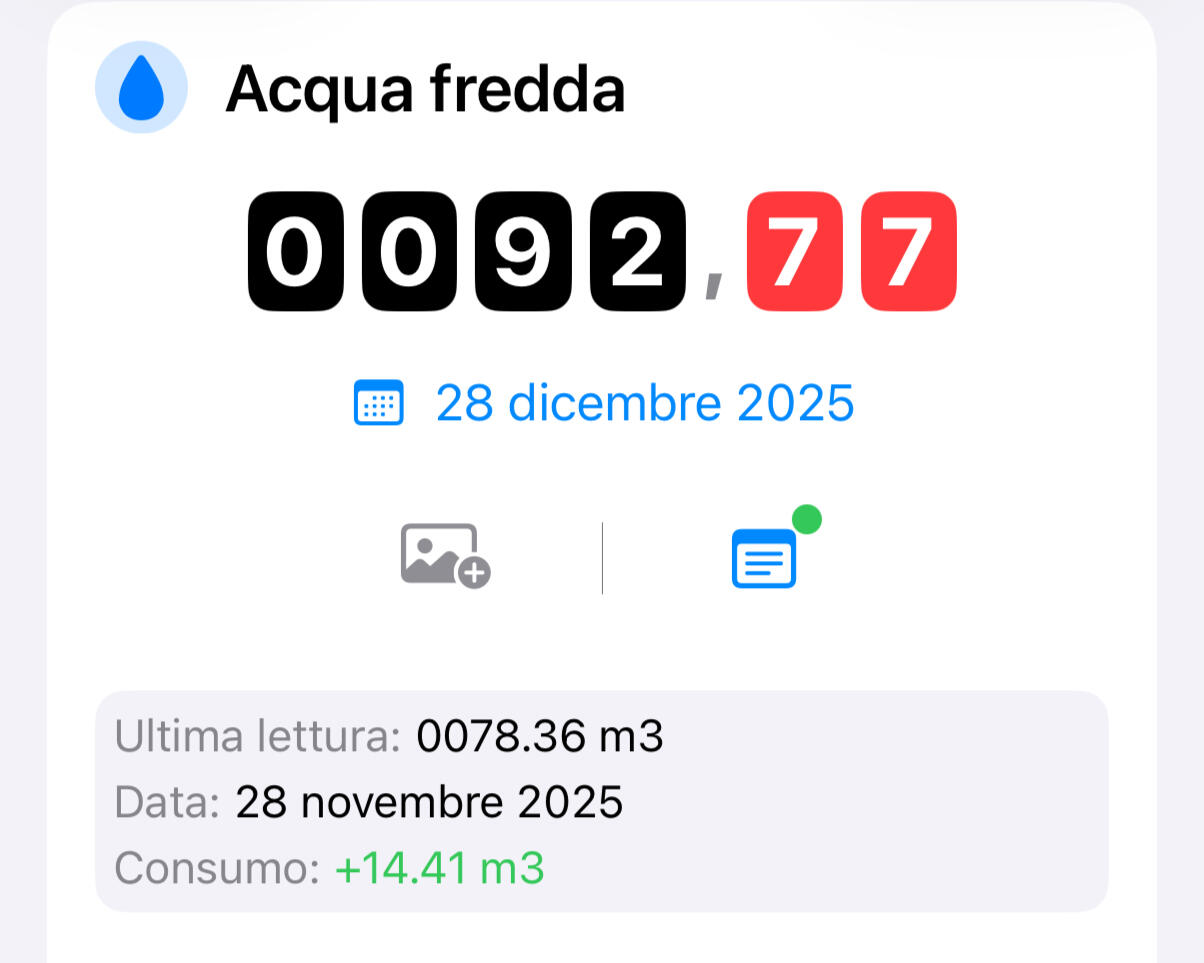Edit the meter reading 0092,77
Image resolution: width=1204 pixels, height=963 pixels.
click(x=602, y=251)
